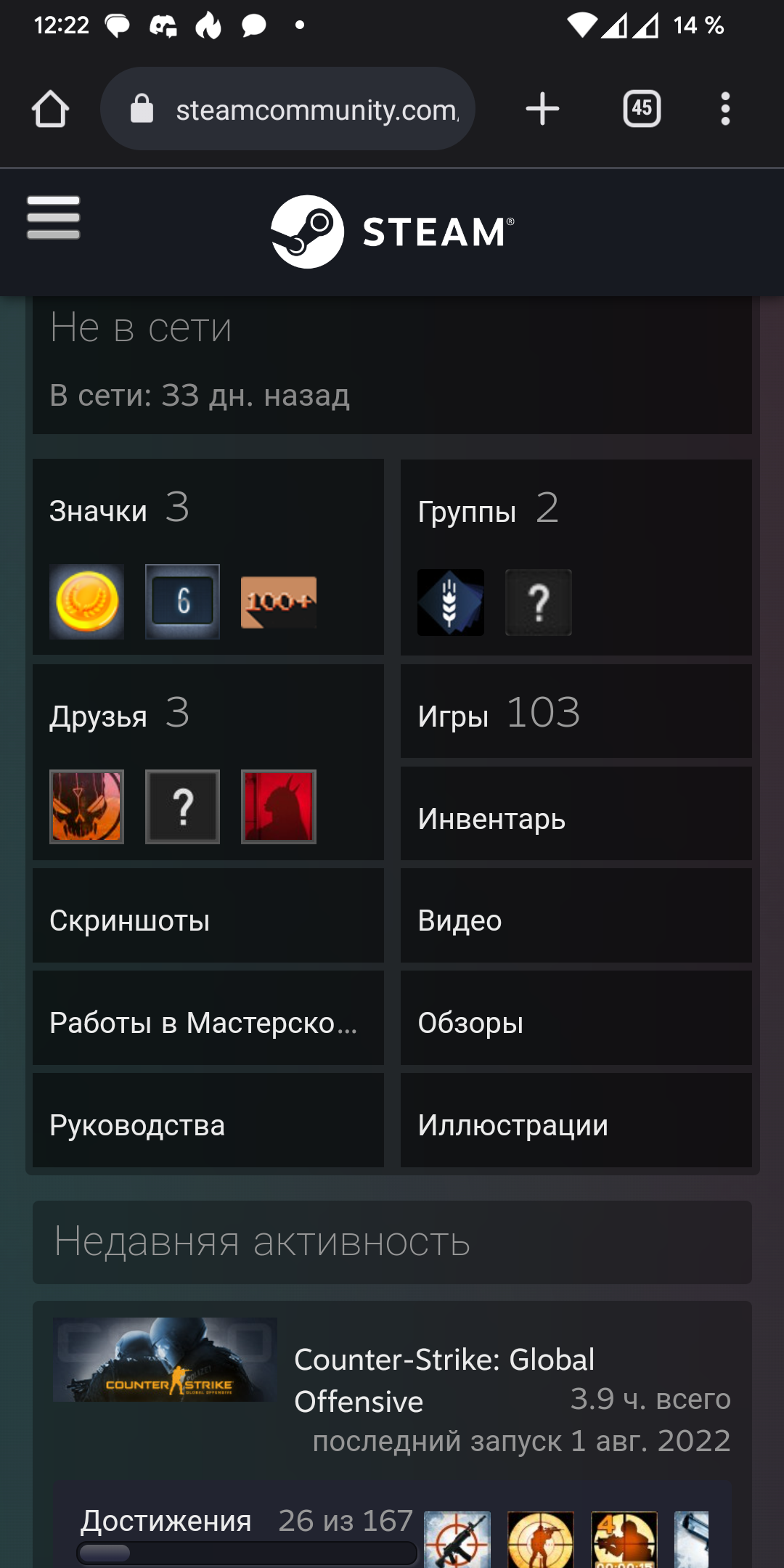Open the tab switcher showing 45
784x1568 pixels.
642,109
